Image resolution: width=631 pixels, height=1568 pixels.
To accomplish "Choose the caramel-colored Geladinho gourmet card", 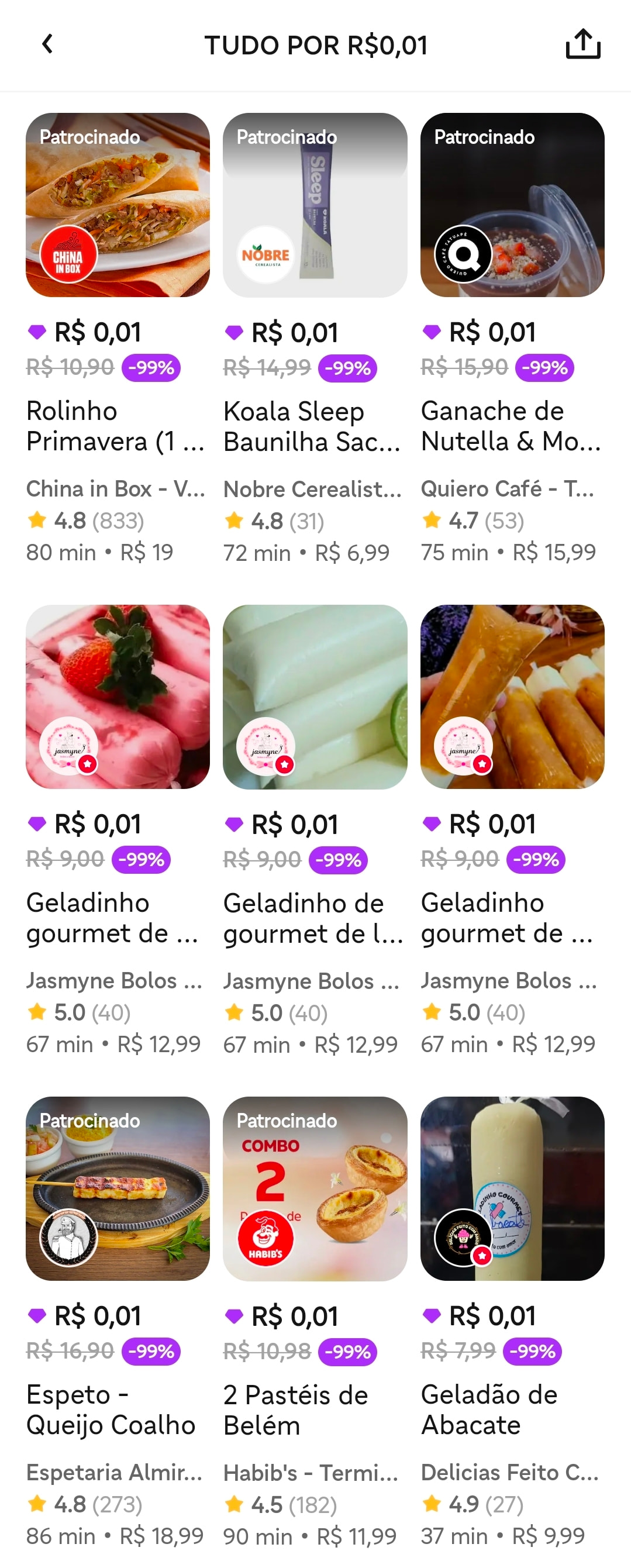I will point(512,697).
